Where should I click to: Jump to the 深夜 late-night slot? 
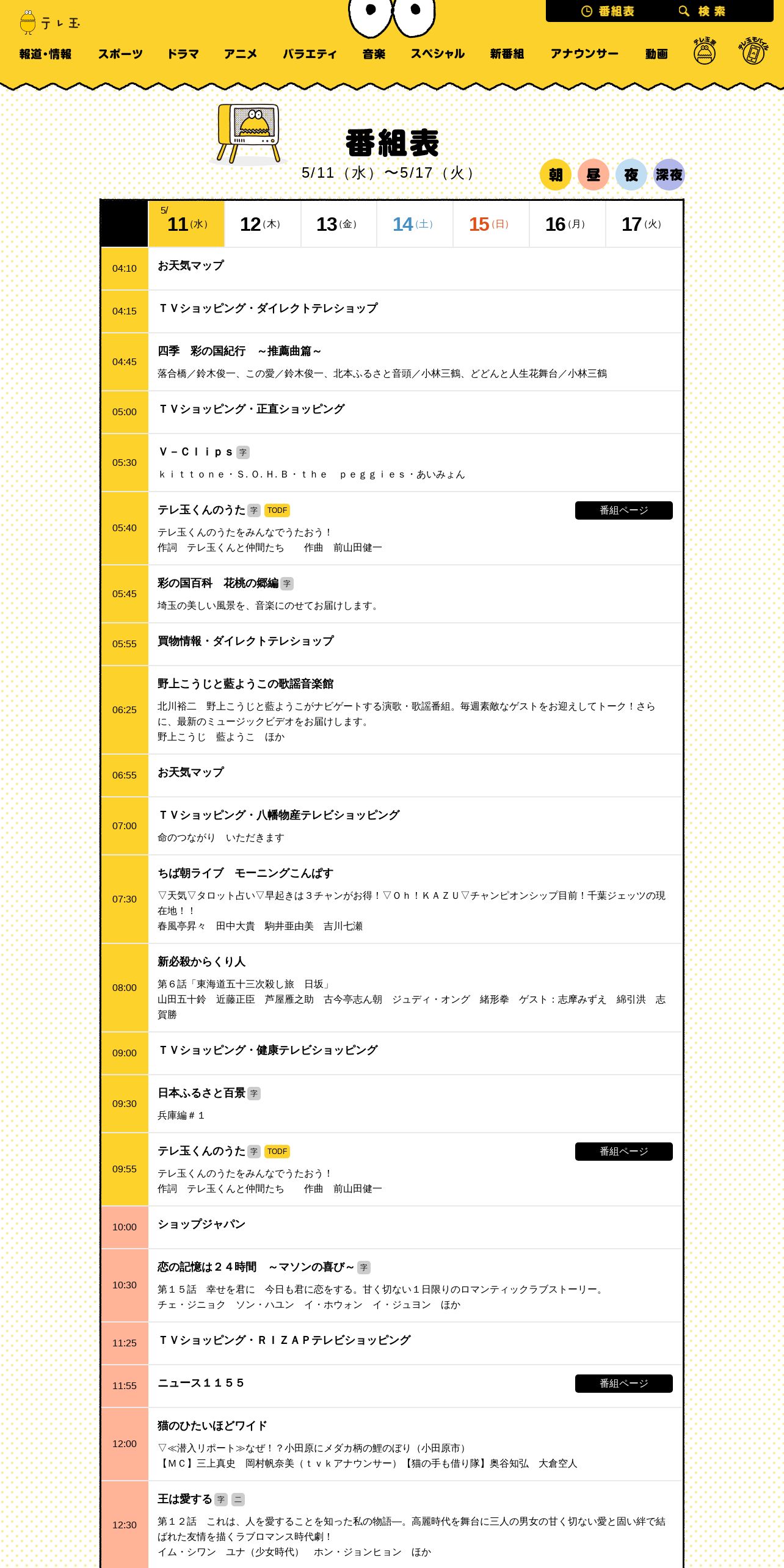pyautogui.click(x=669, y=175)
